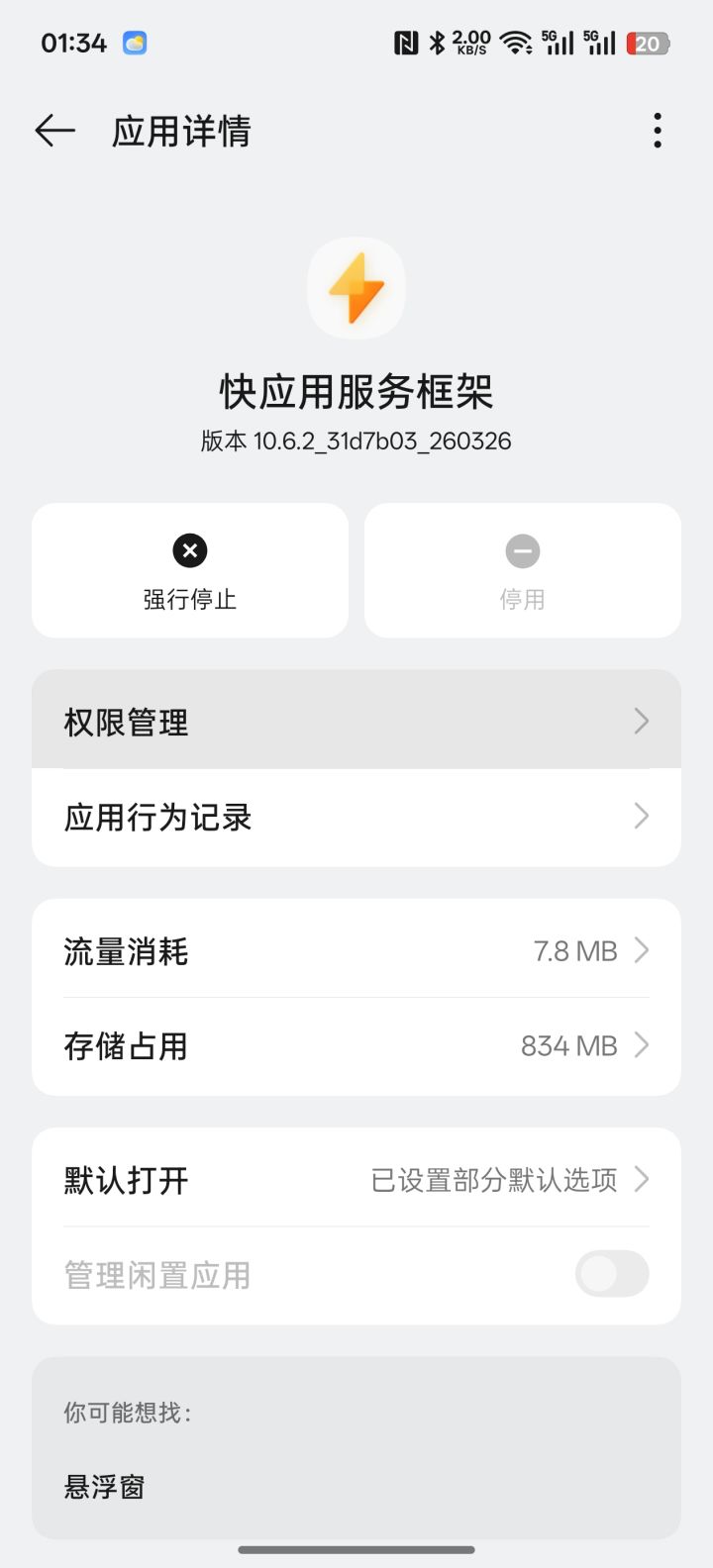Expand 应用行为记录 behavior records
Image resolution: width=713 pixels, height=1568 pixels.
(x=356, y=817)
